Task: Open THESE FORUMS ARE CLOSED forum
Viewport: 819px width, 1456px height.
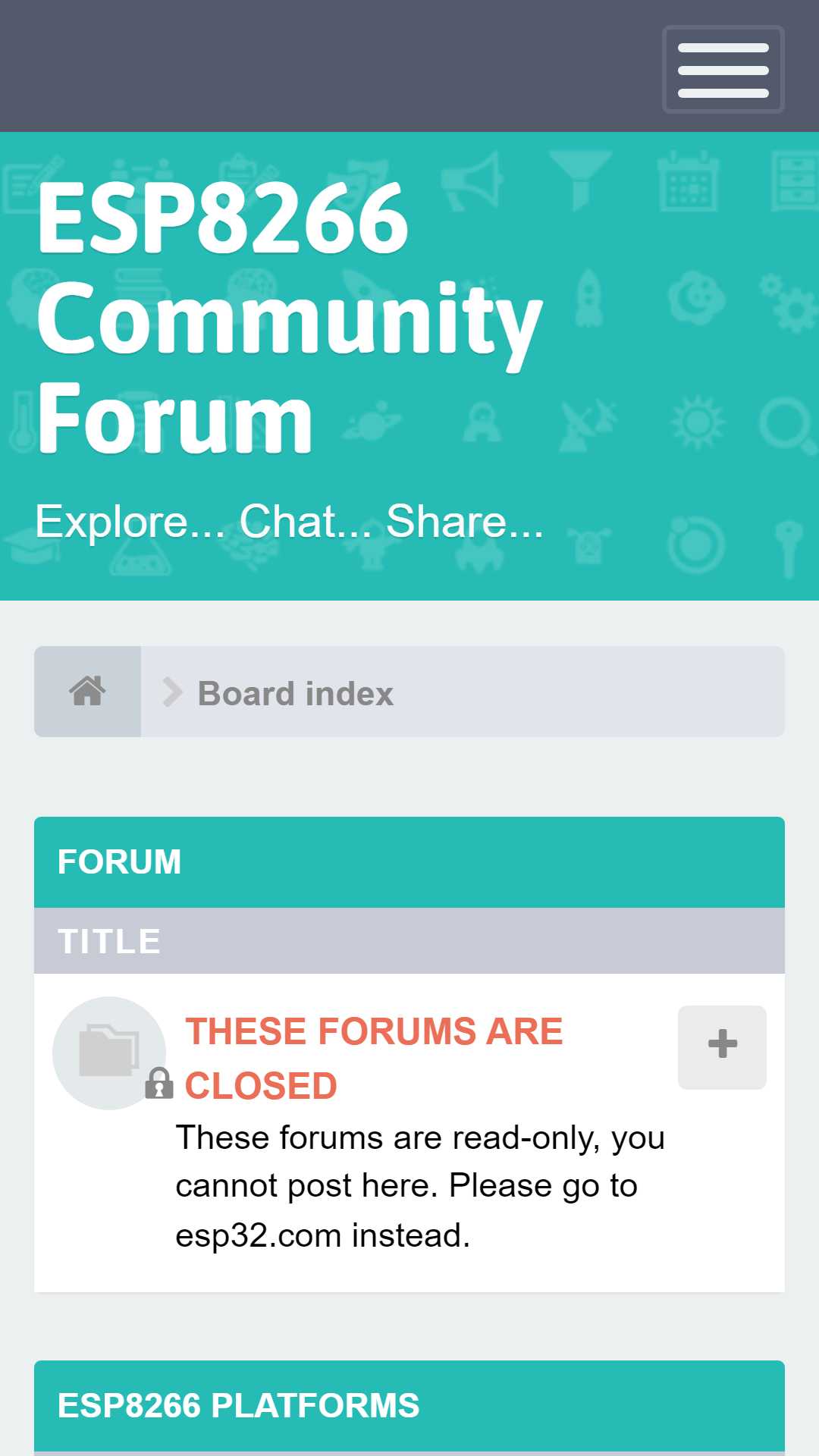Action: pos(374,1059)
